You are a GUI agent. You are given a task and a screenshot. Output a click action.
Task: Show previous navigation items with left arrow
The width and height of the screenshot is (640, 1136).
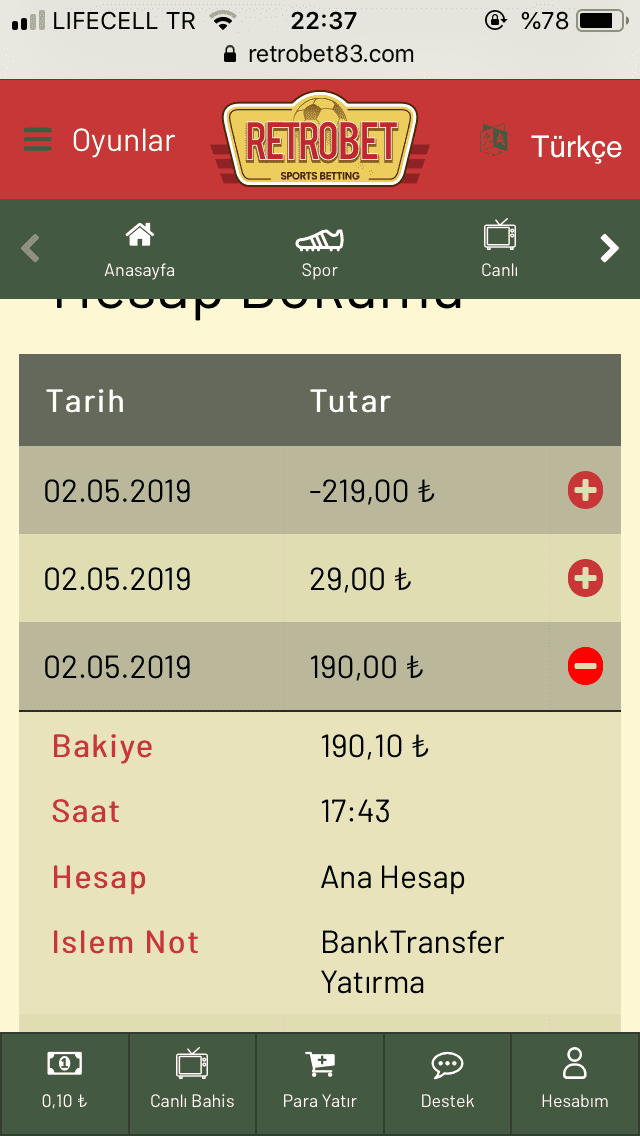(x=30, y=248)
